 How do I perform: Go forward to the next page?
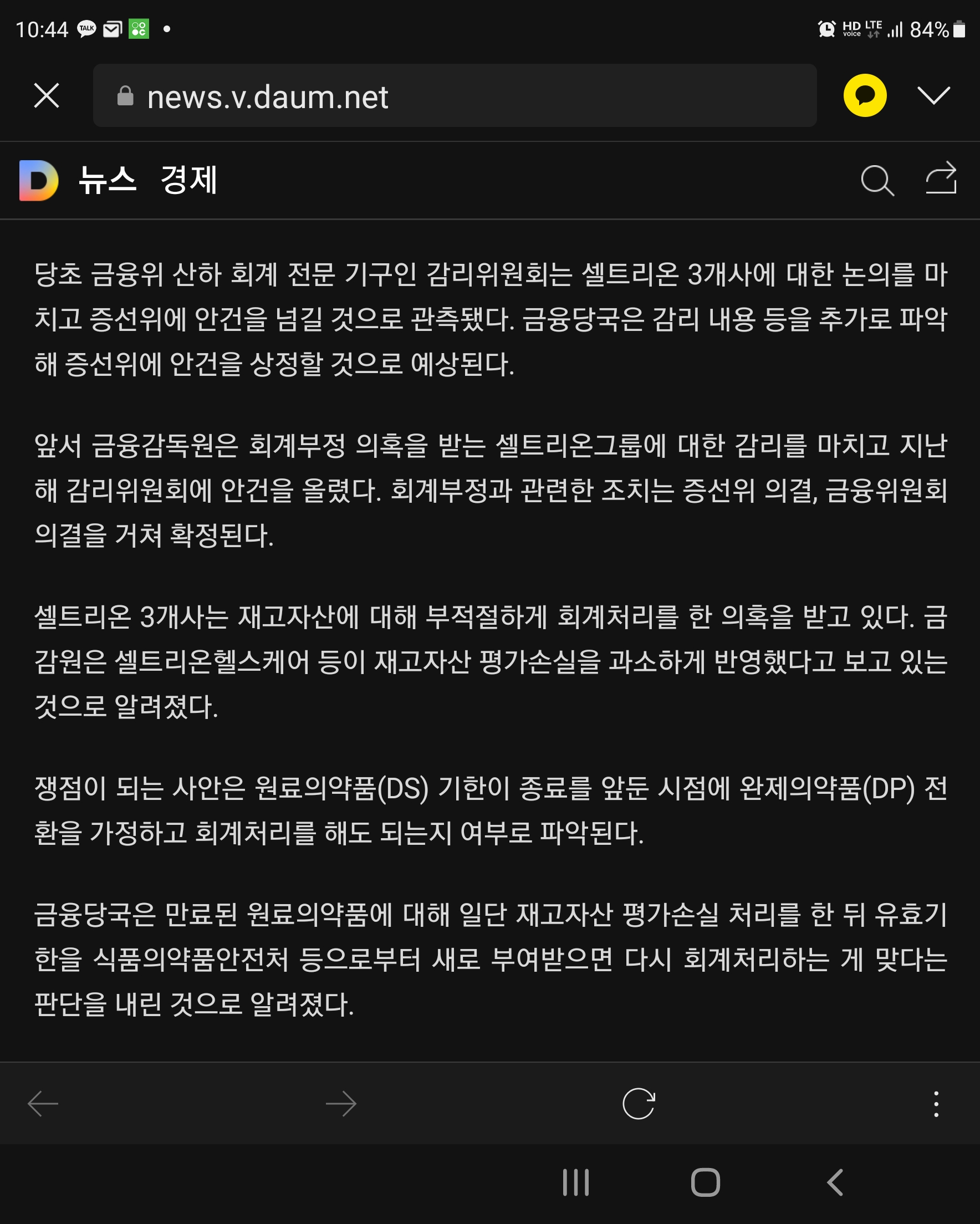[x=341, y=1104]
